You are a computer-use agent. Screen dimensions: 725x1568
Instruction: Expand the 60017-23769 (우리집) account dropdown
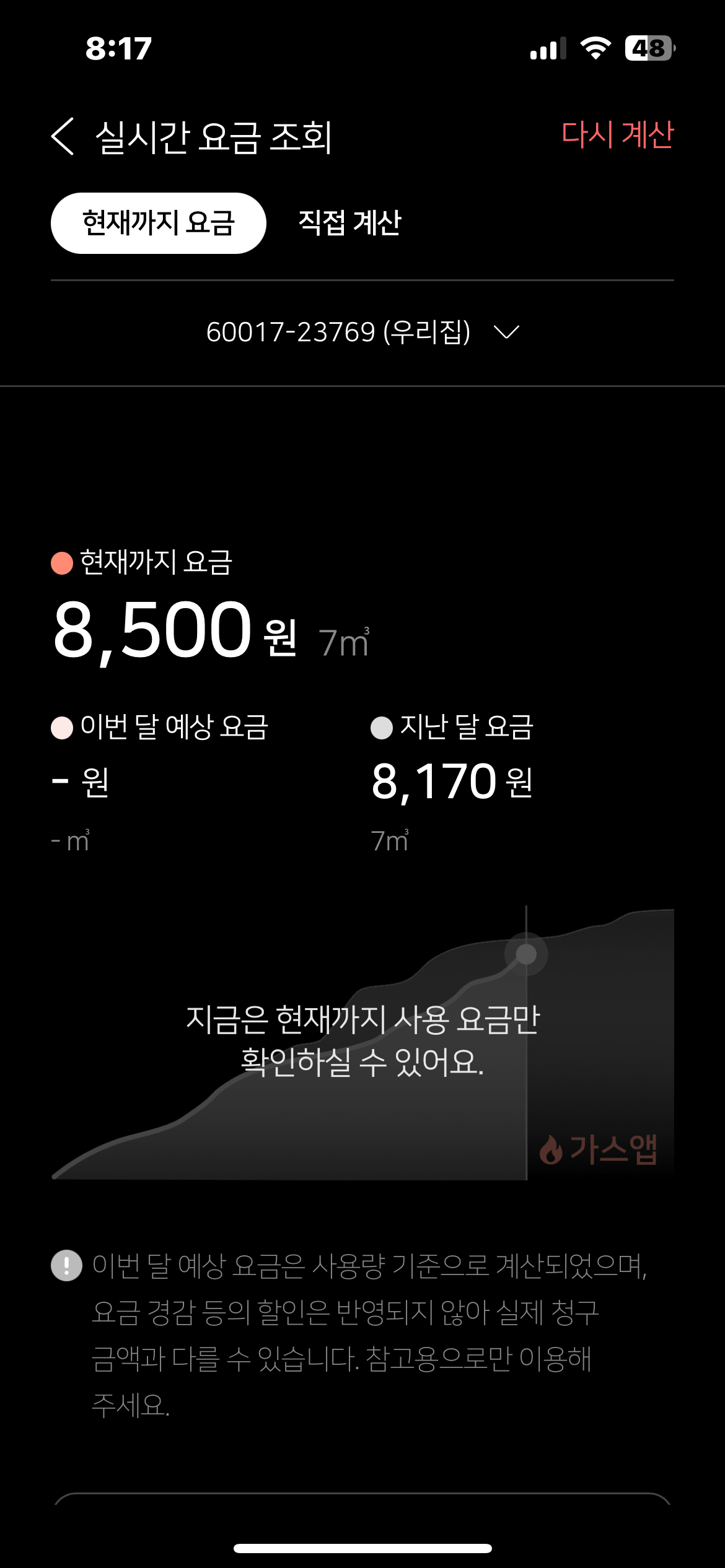(x=362, y=333)
